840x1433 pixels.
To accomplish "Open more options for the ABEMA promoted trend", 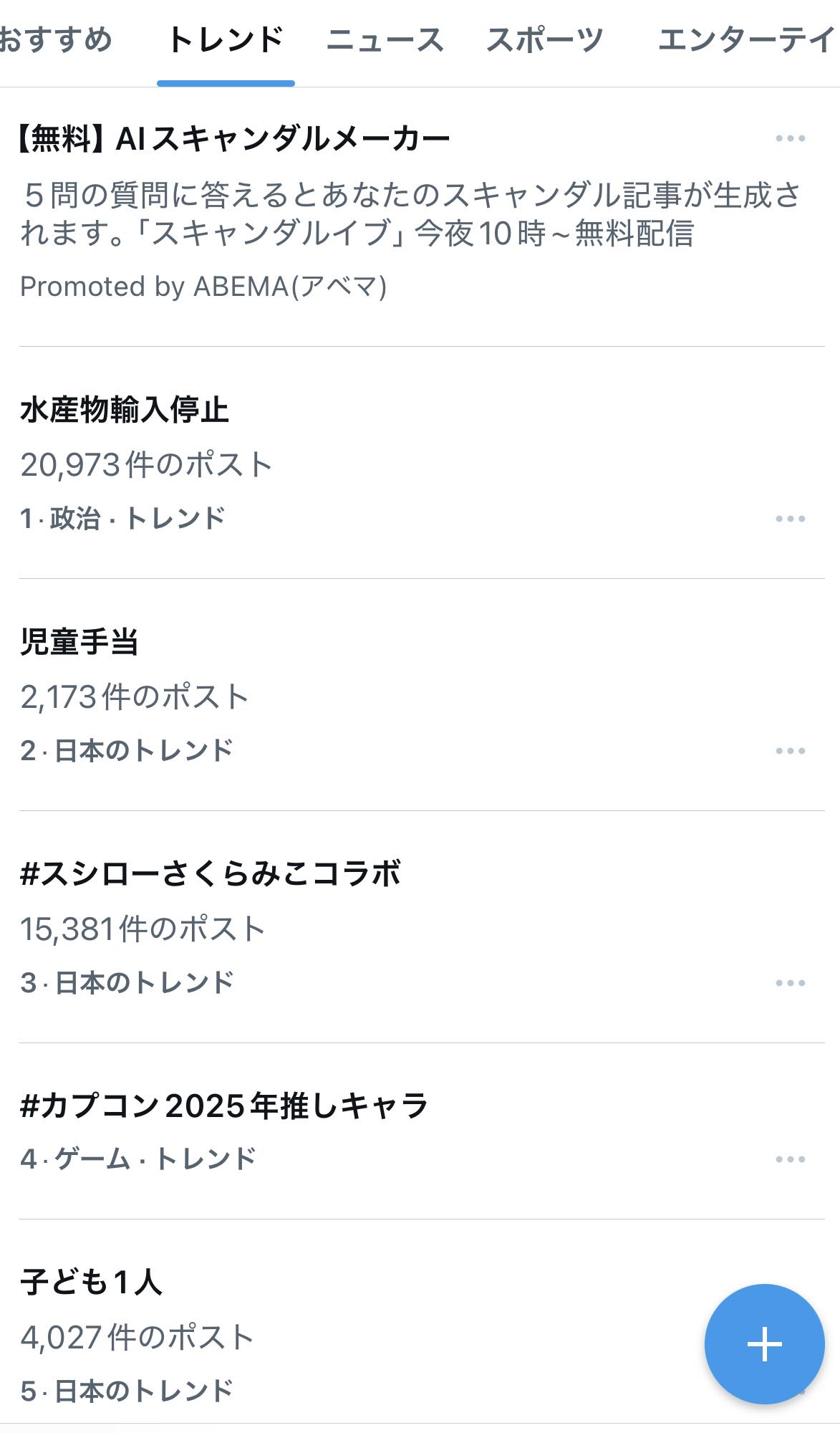I will pyautogui.click(x=790, y=139).
